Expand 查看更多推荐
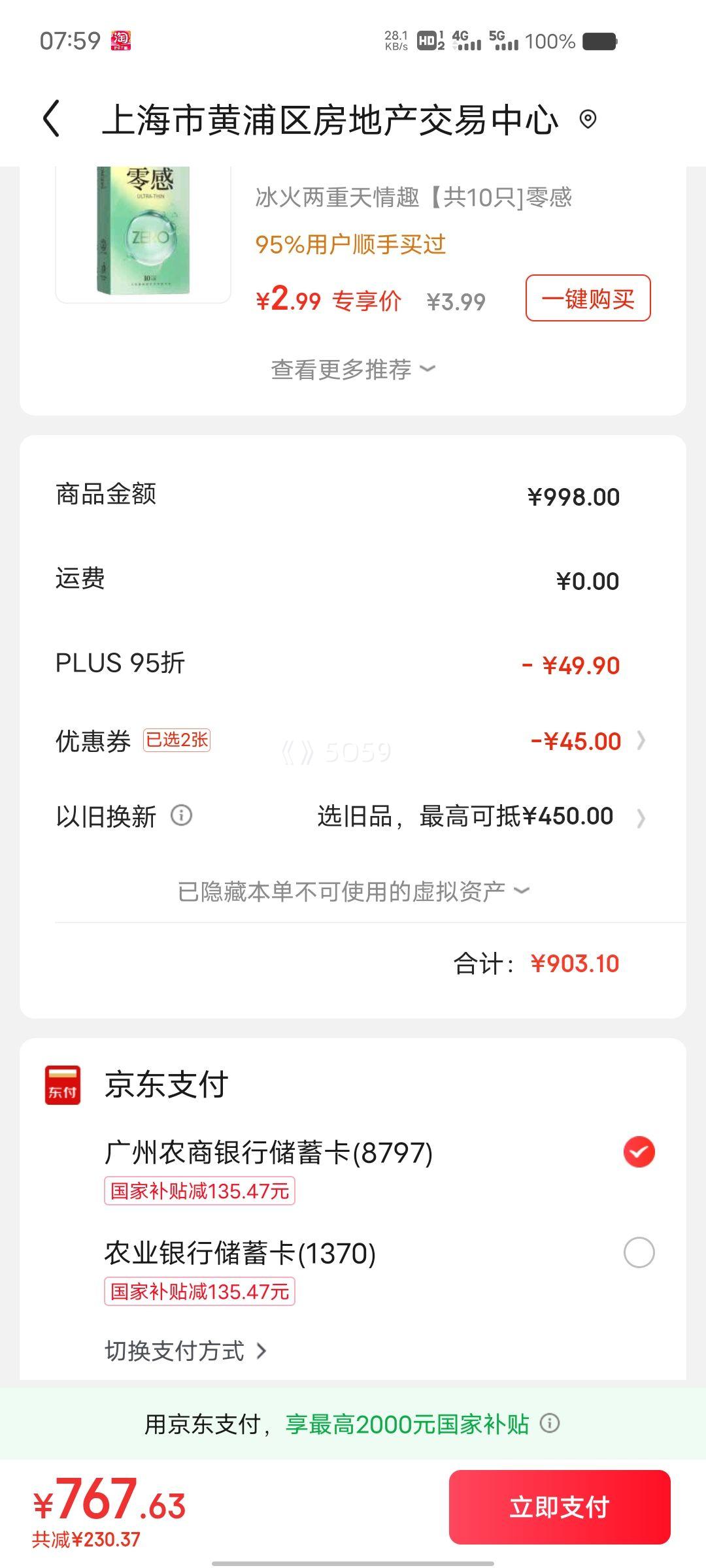This screenshot has width=706, height=1568. [353, 369]
